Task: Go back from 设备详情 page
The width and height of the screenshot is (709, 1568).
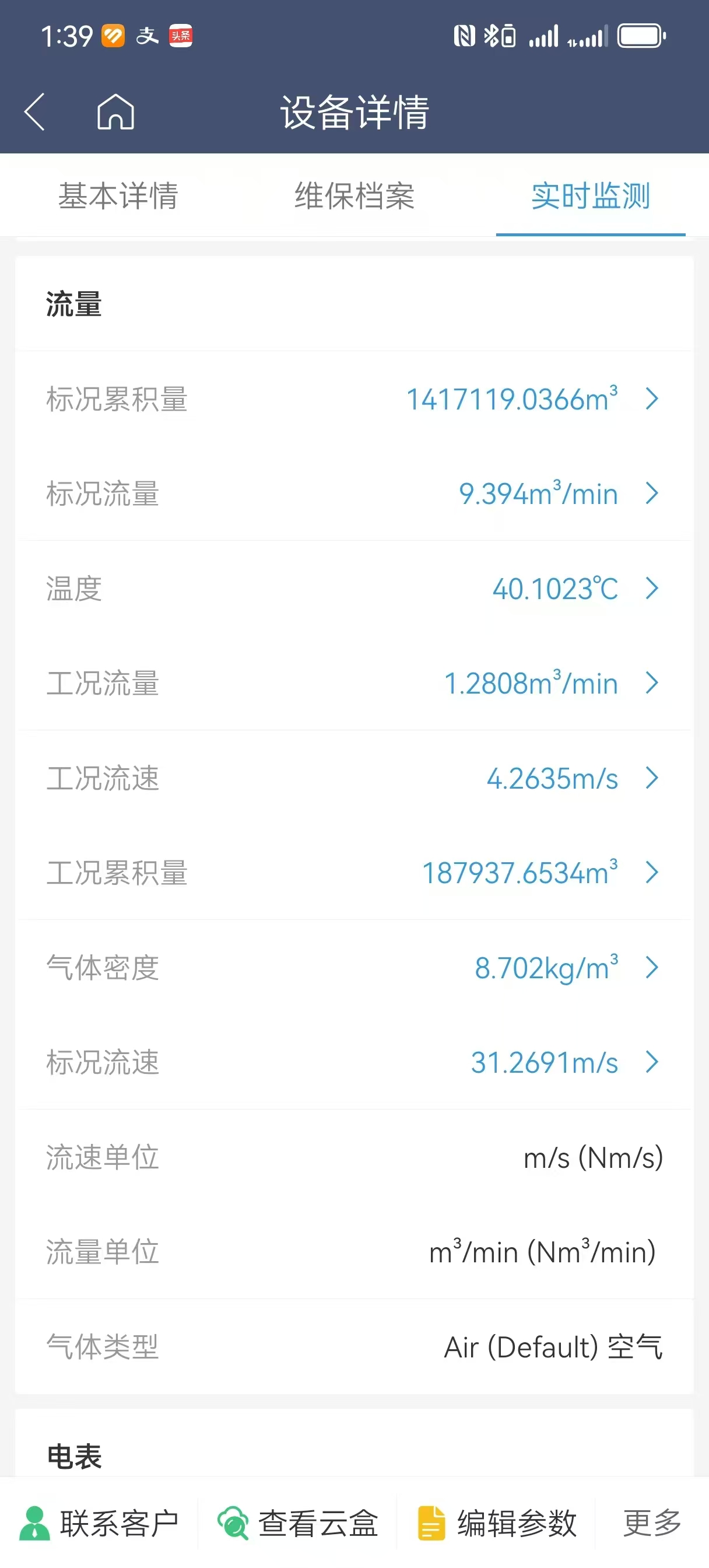Action: coord(34,112)
